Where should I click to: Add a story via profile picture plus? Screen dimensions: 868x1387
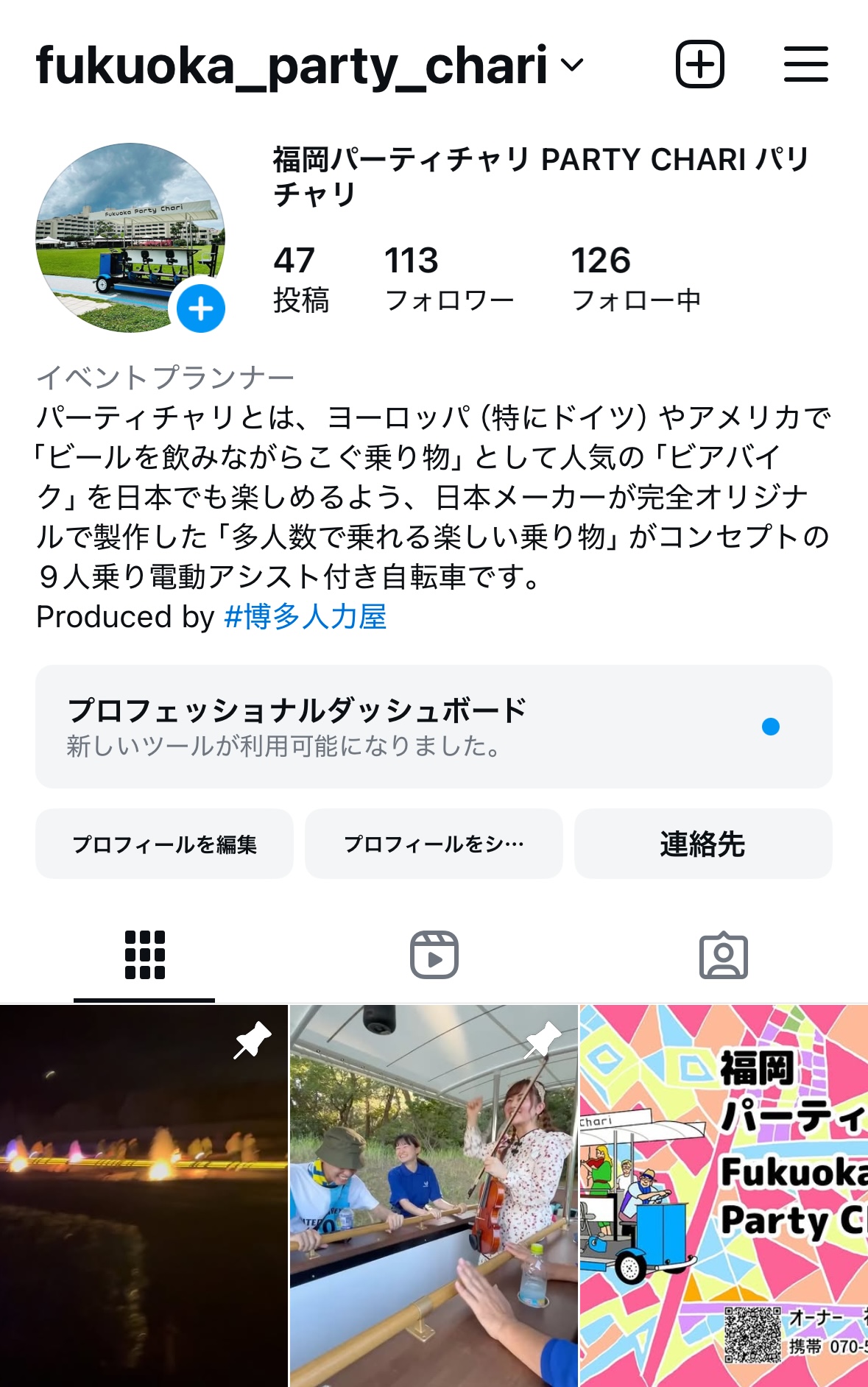(200, 309)
